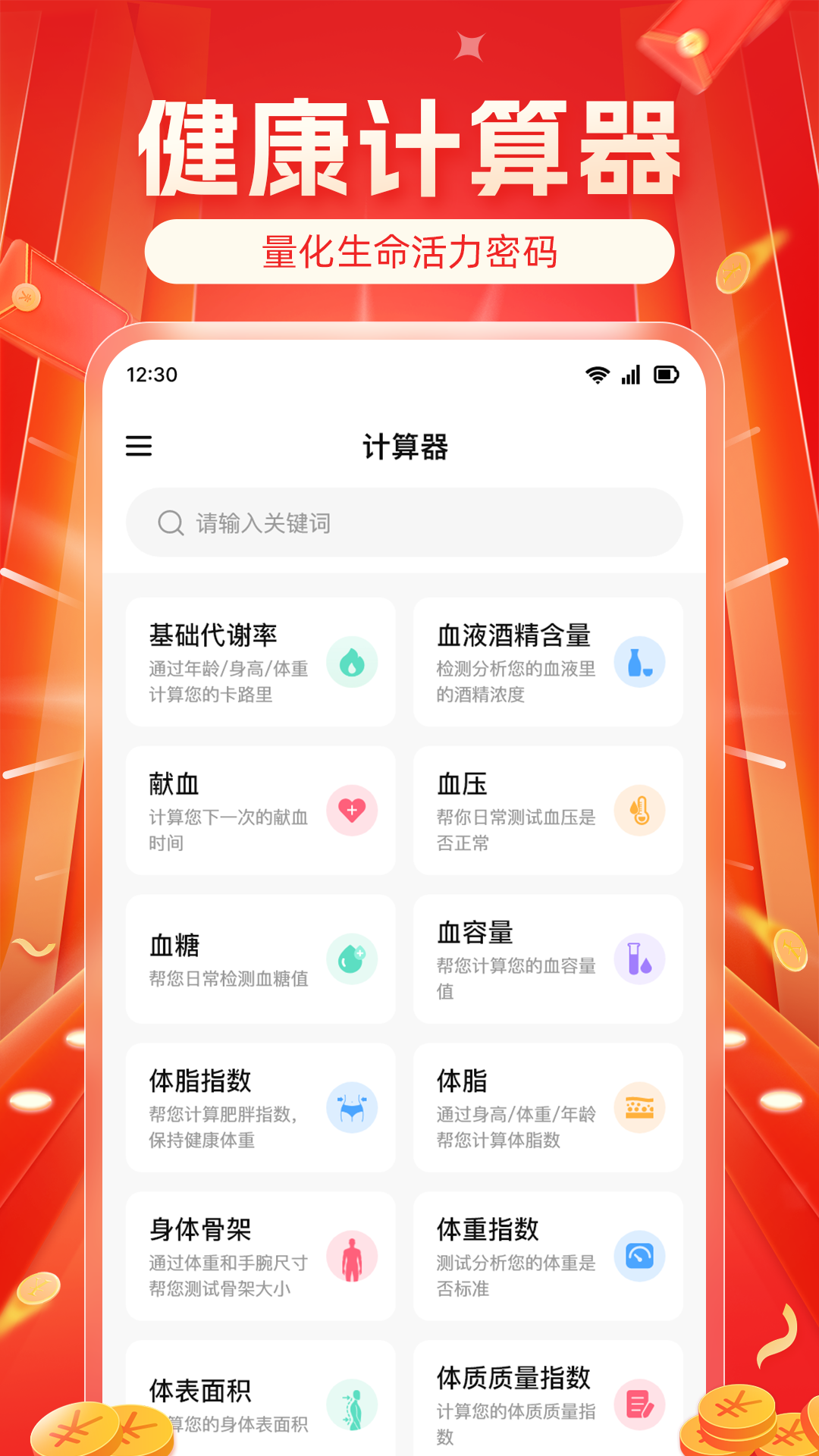Select the 基础代谢率 water drop icon

pyautogui.click(x=352, y=661)
